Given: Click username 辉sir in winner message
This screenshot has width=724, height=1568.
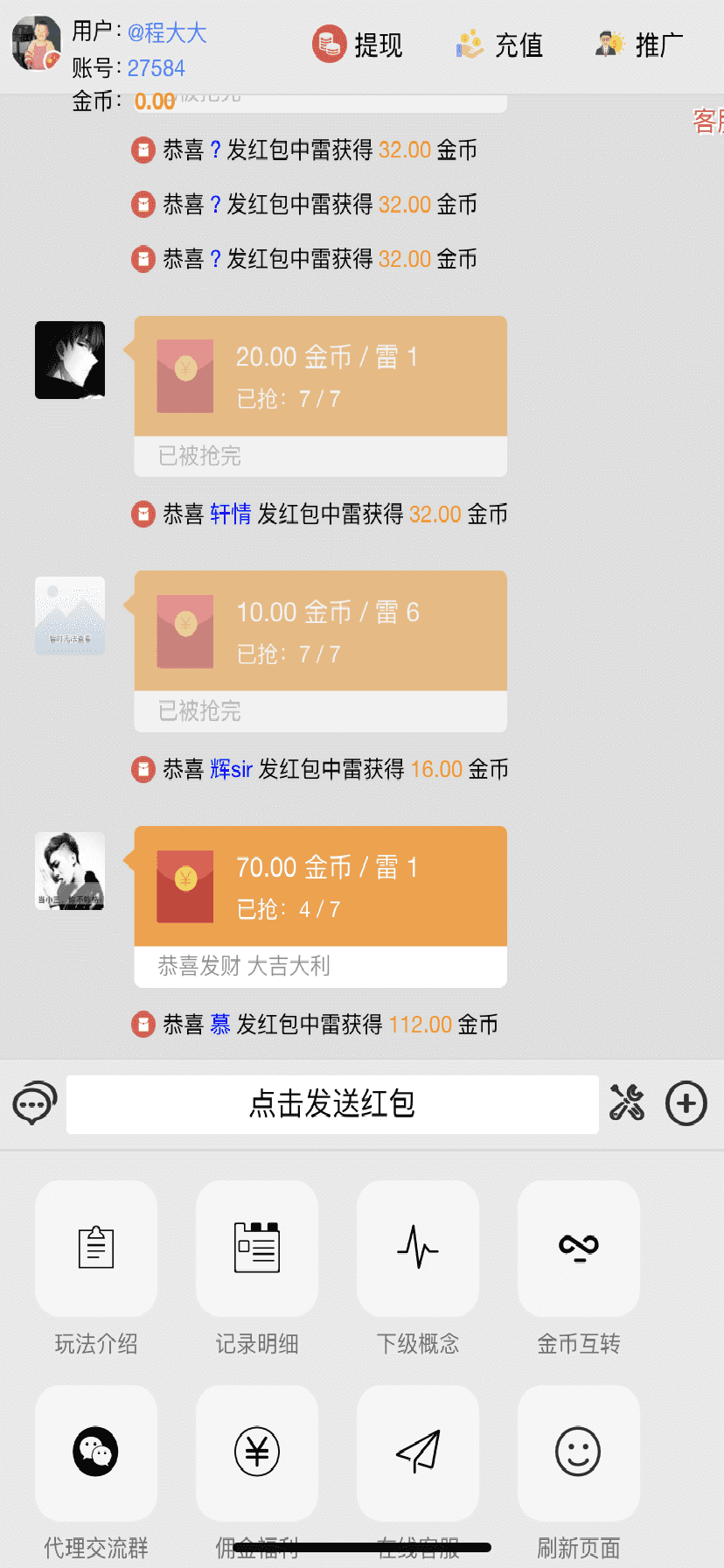Looking at the screenshot, I should (x=231, y=769).
